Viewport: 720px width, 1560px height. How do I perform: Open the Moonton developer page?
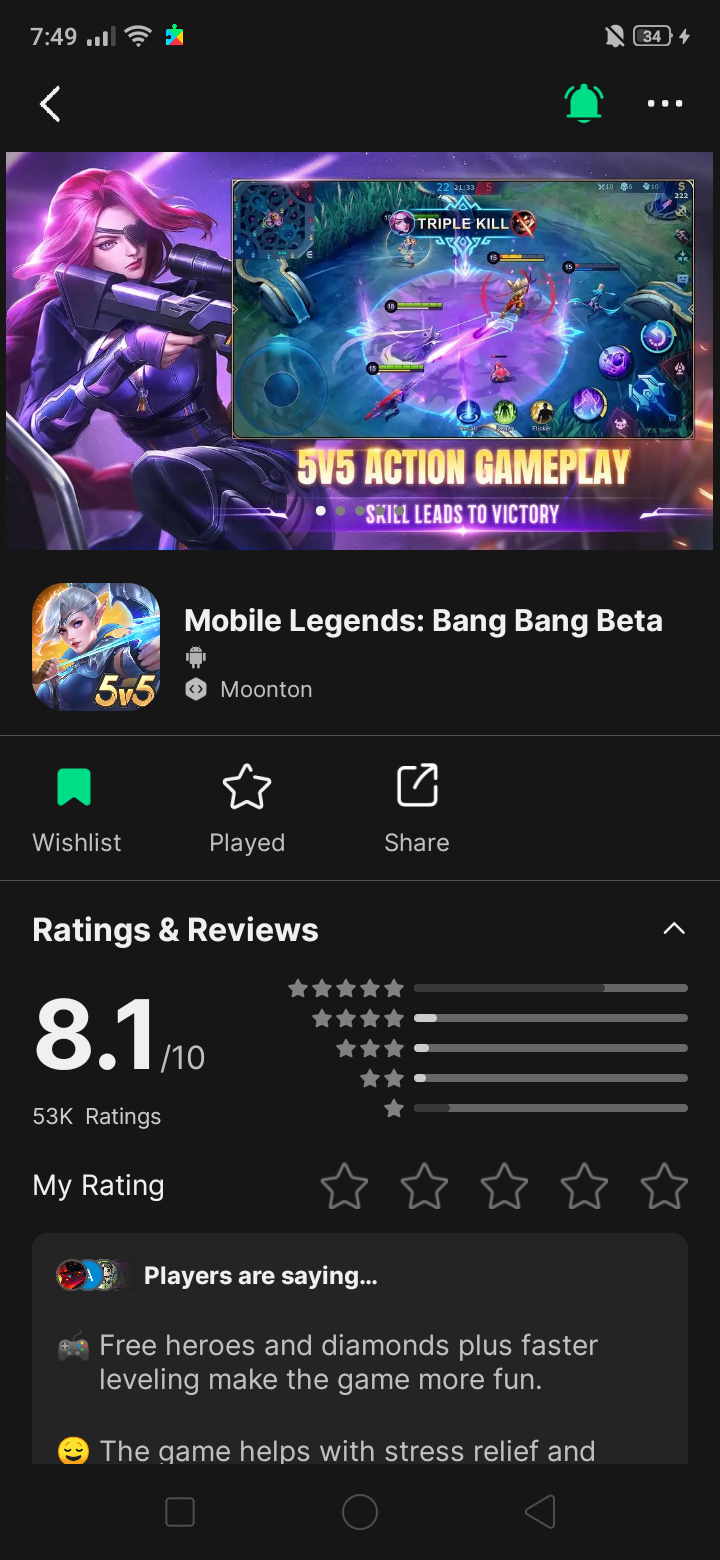click(x=265, y=690)
